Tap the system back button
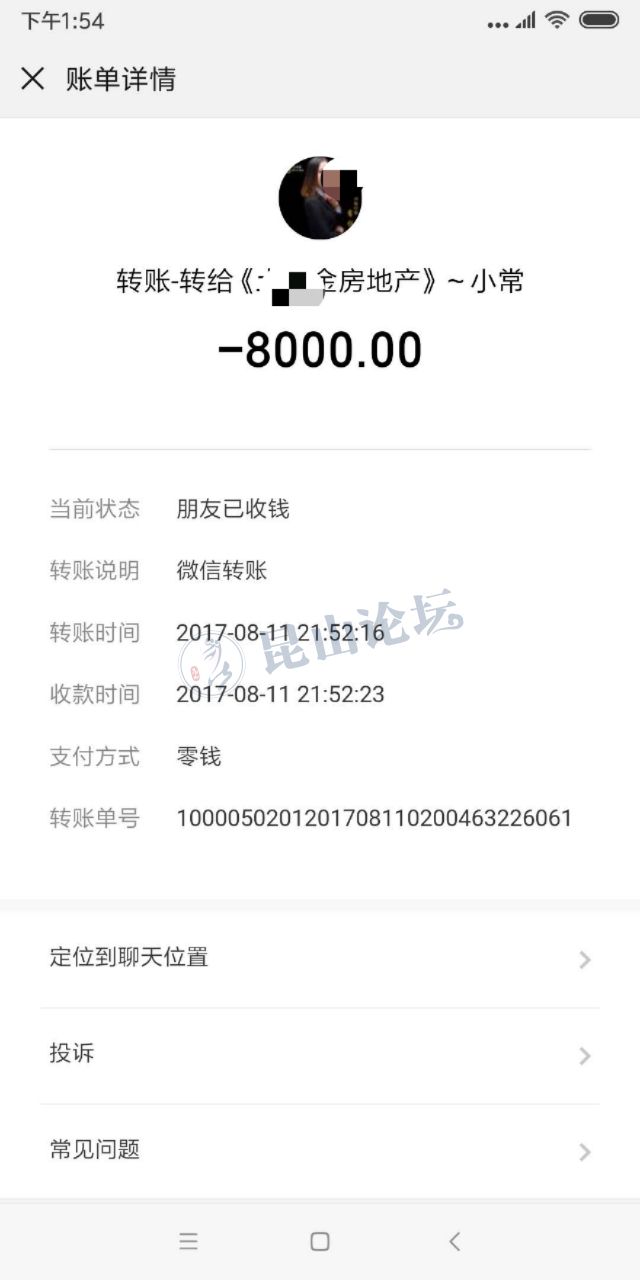The width and height of the screenshot is (640, 1280). (x=454, y=1241)
